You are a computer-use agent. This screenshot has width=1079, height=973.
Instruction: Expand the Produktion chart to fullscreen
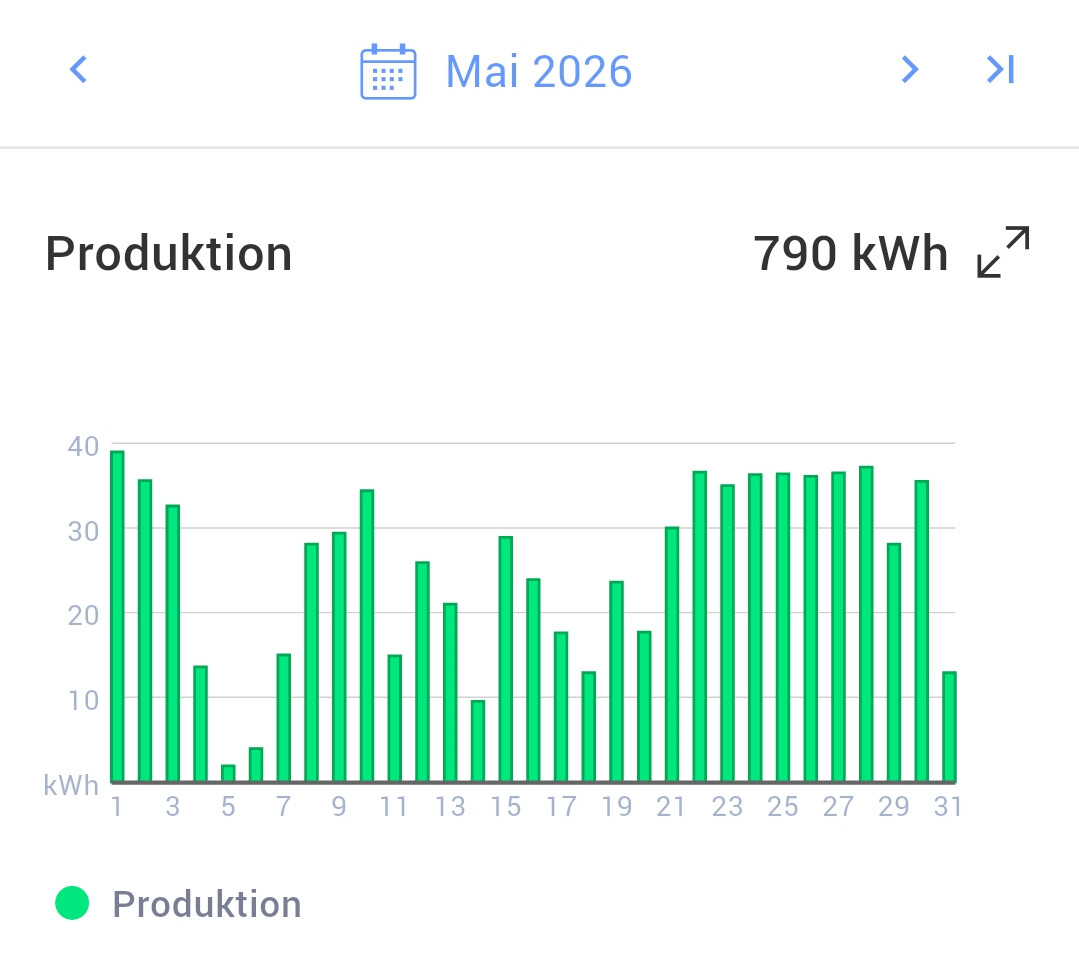[x=1003, y=252]
